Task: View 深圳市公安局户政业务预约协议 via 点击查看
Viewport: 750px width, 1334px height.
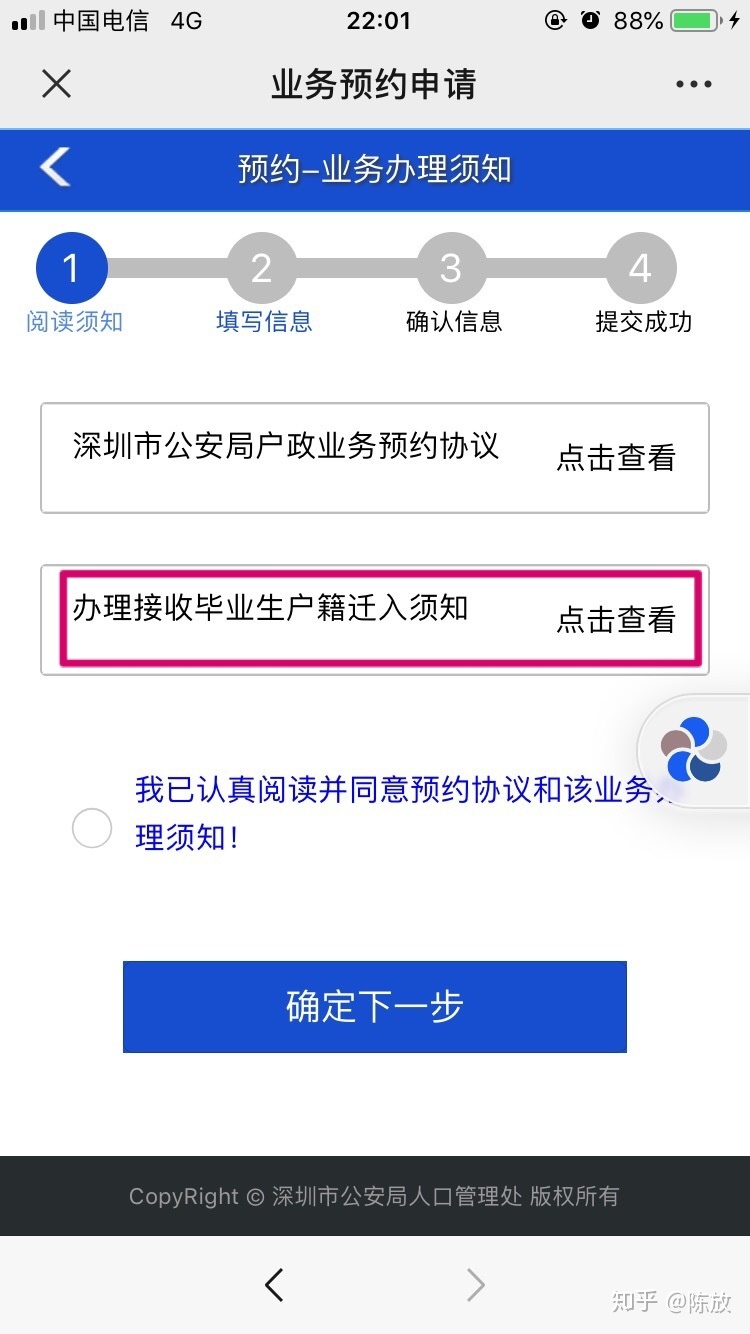Action: 616,458
